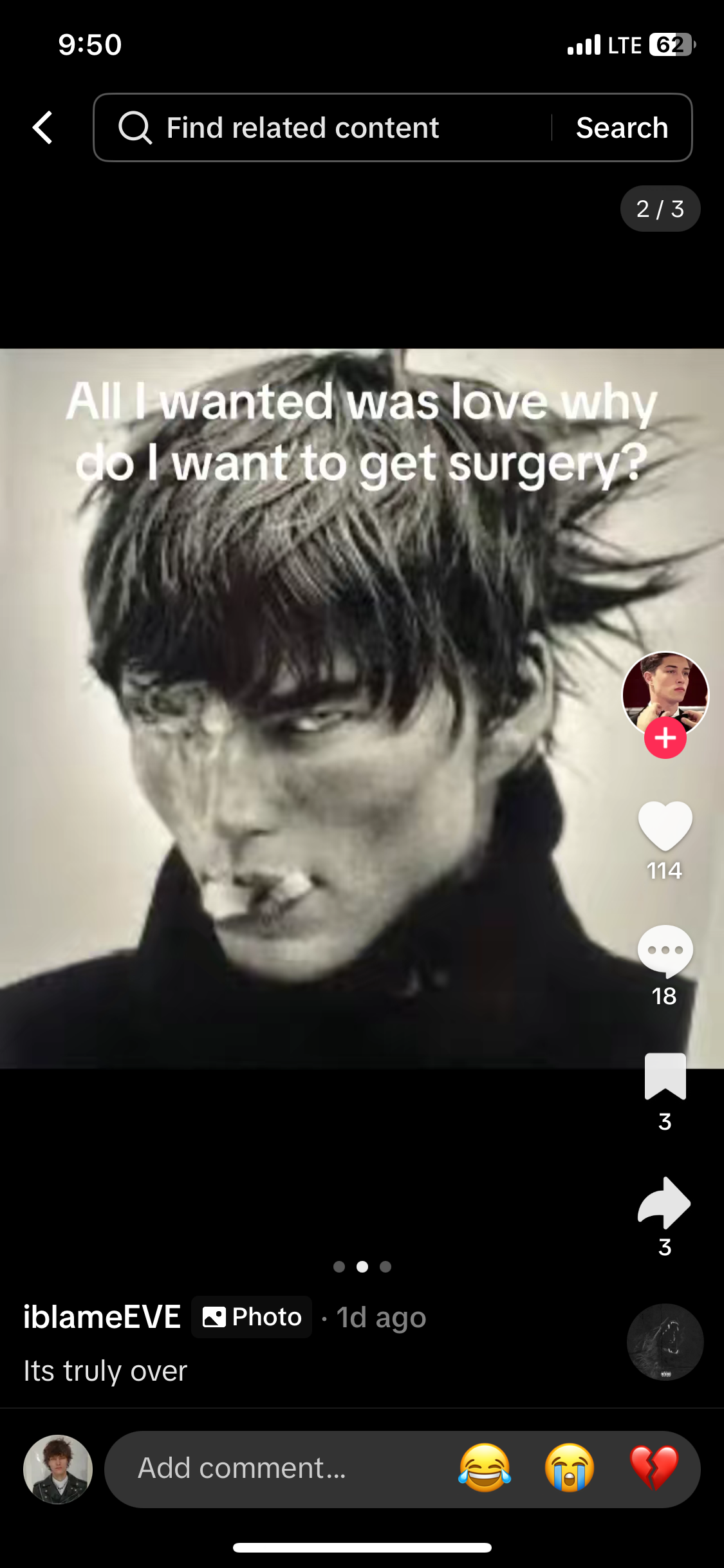Open iblameEVE's profile from username
This screenshot has height=1568, width=724.
[102, 1317]
